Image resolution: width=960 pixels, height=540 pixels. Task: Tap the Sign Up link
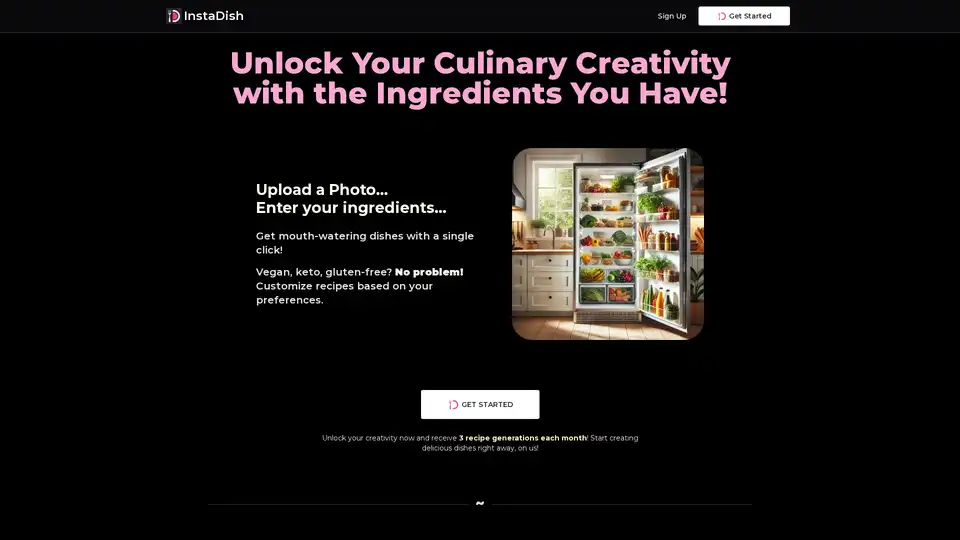point(671,16)
